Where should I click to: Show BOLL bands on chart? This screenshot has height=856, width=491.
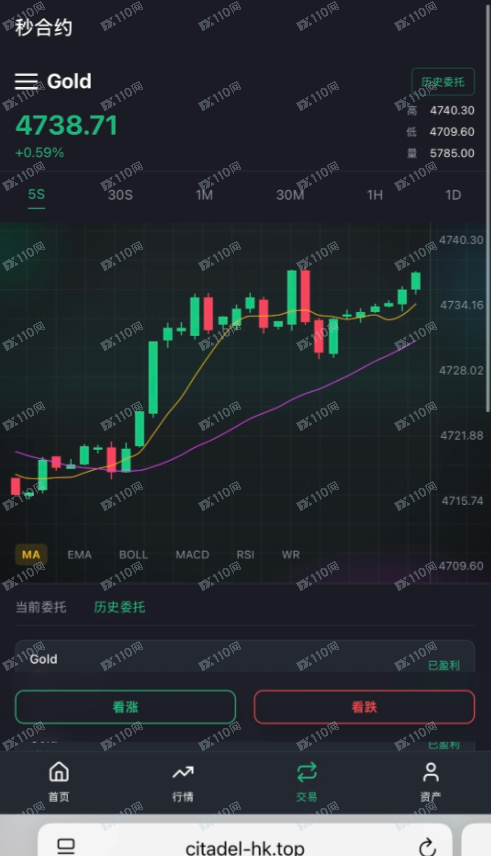(x=134, y=555)
